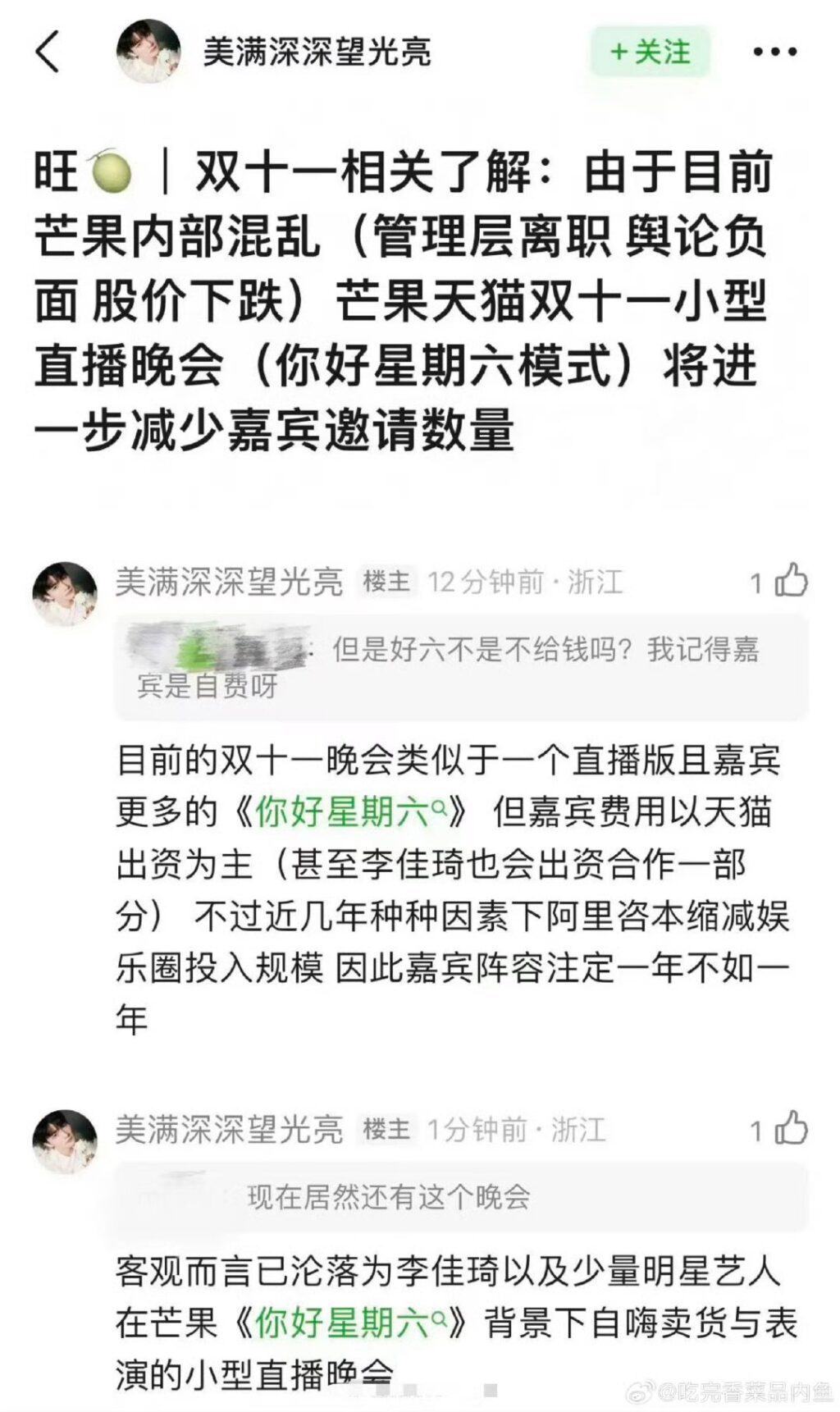Open the author's avatar in the header
The image size is (840, 1412).
148,51
